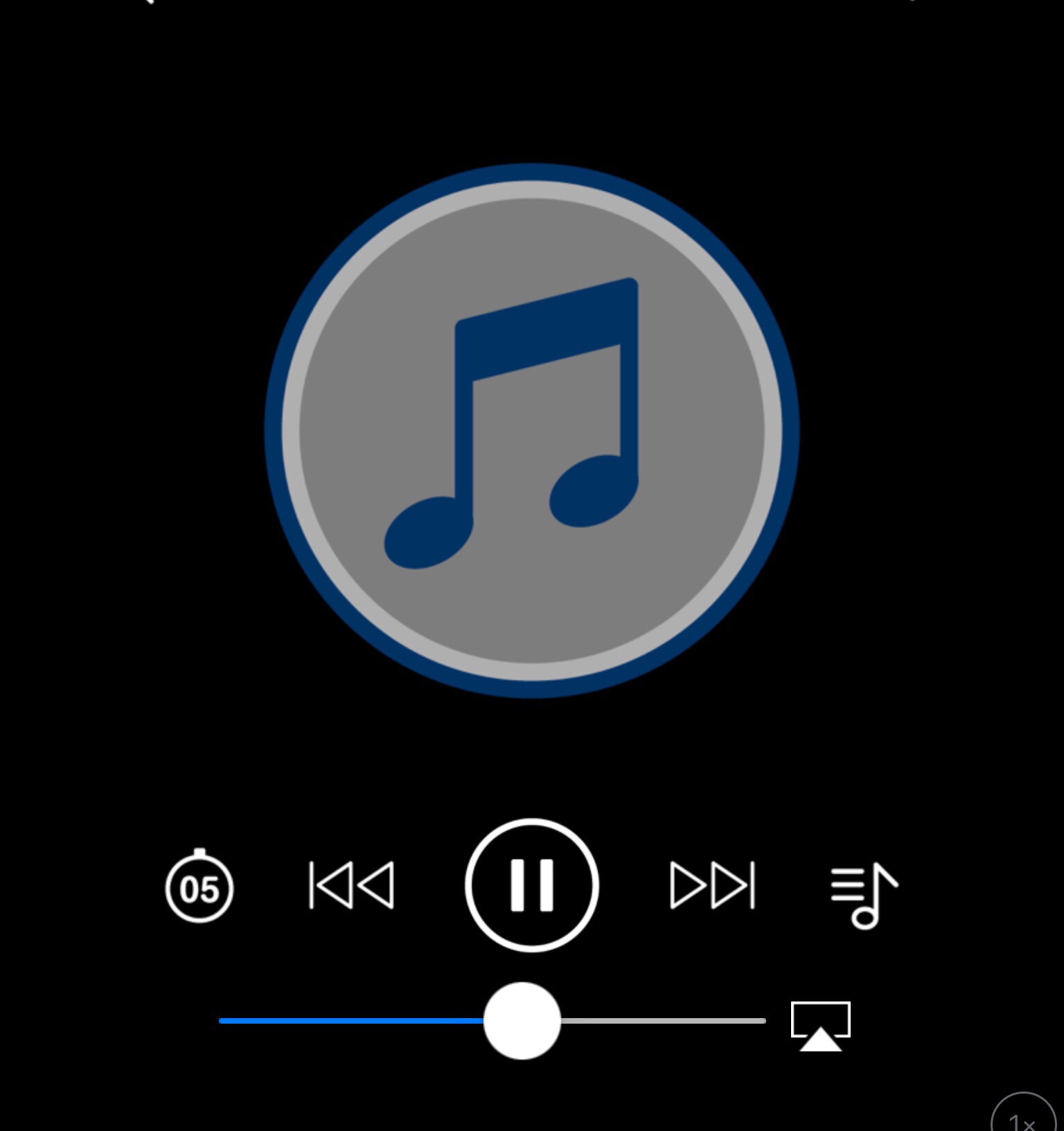The width and height of the screenshot is (1064, 1131).
Task: Open the 05 sleep timer
Action: 199,887
